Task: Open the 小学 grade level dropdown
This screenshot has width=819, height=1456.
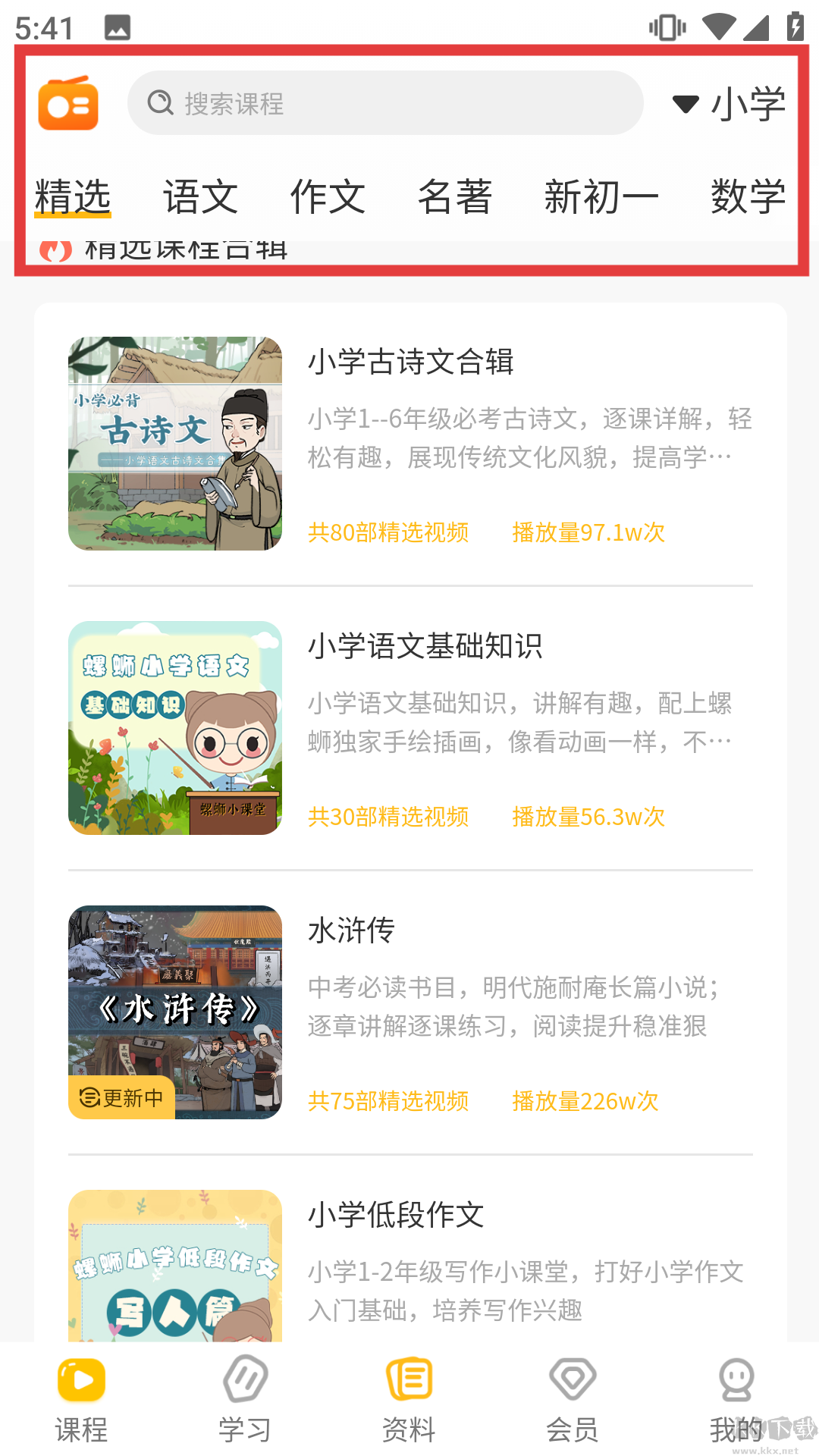Action: click(747, 103)
